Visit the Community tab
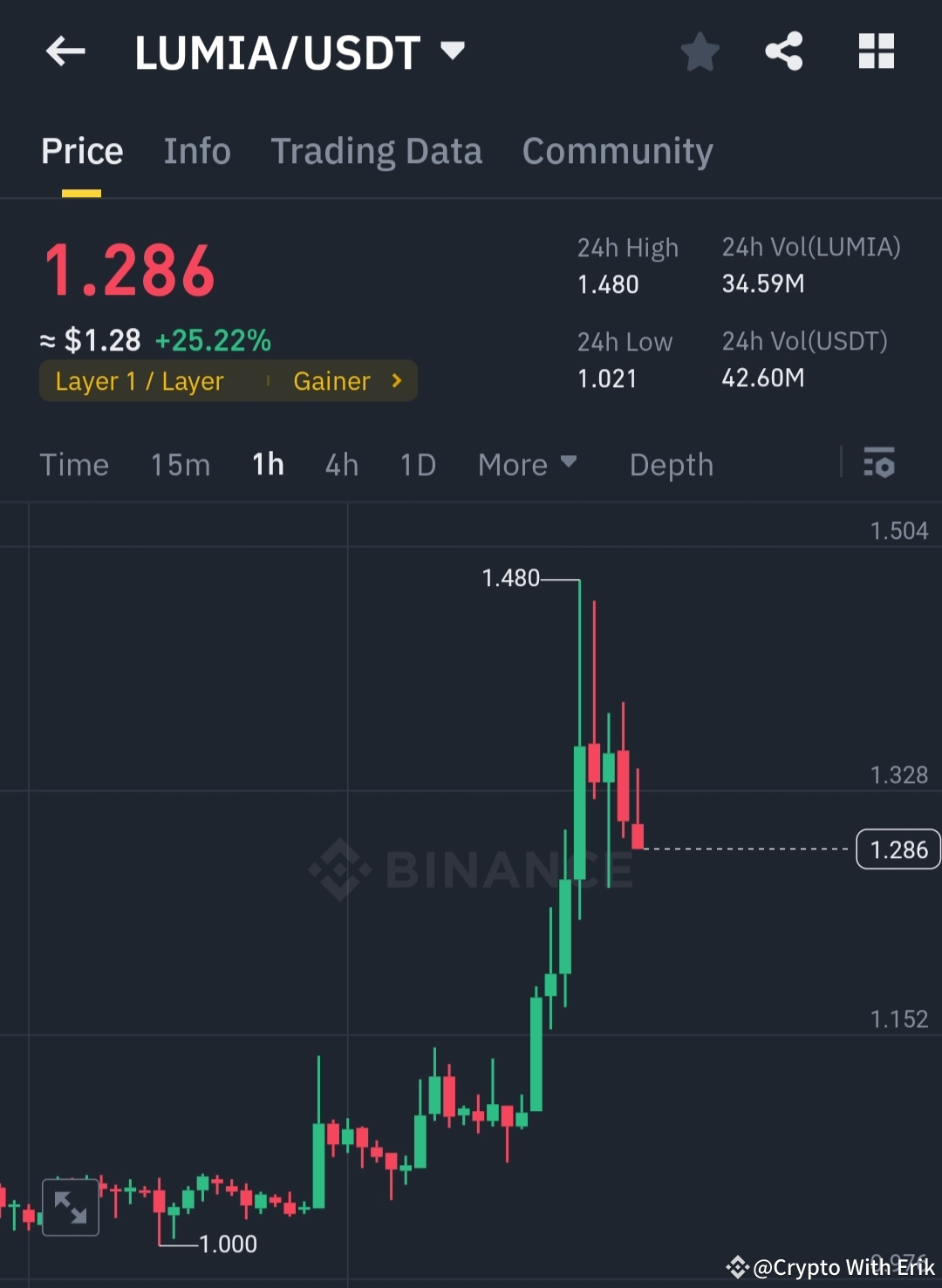The width and height of the screenshot is (942, 1288). pos(617,150)
